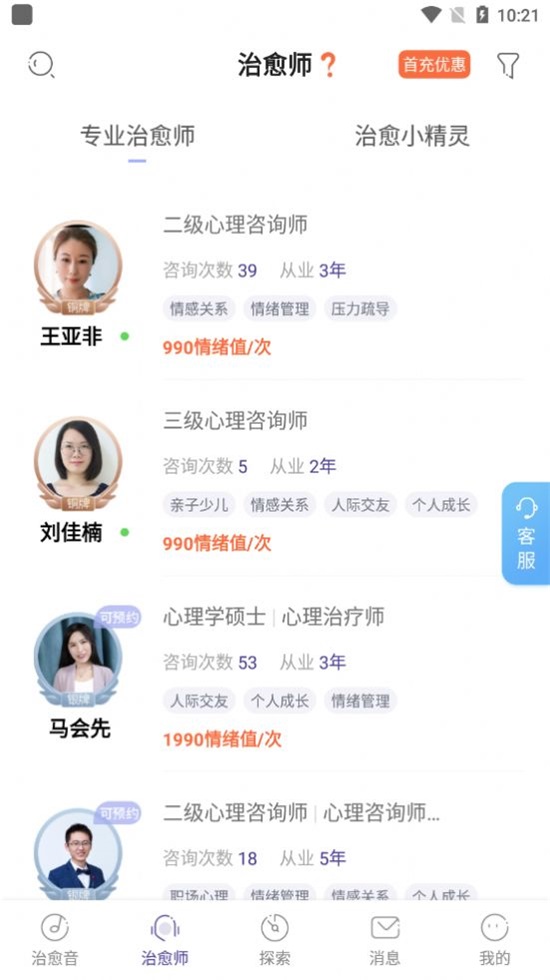Open 刘佳楠's counselor profile
This screenshot has width=550, height=980.
click(275, 480)
